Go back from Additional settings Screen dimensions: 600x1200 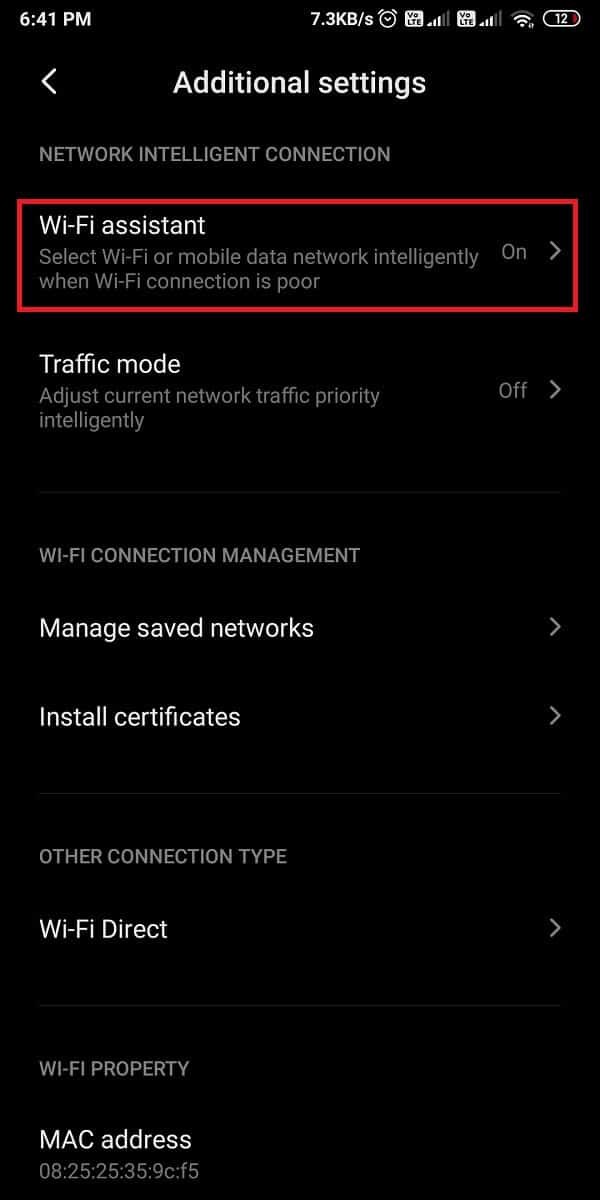pos(49,82)
